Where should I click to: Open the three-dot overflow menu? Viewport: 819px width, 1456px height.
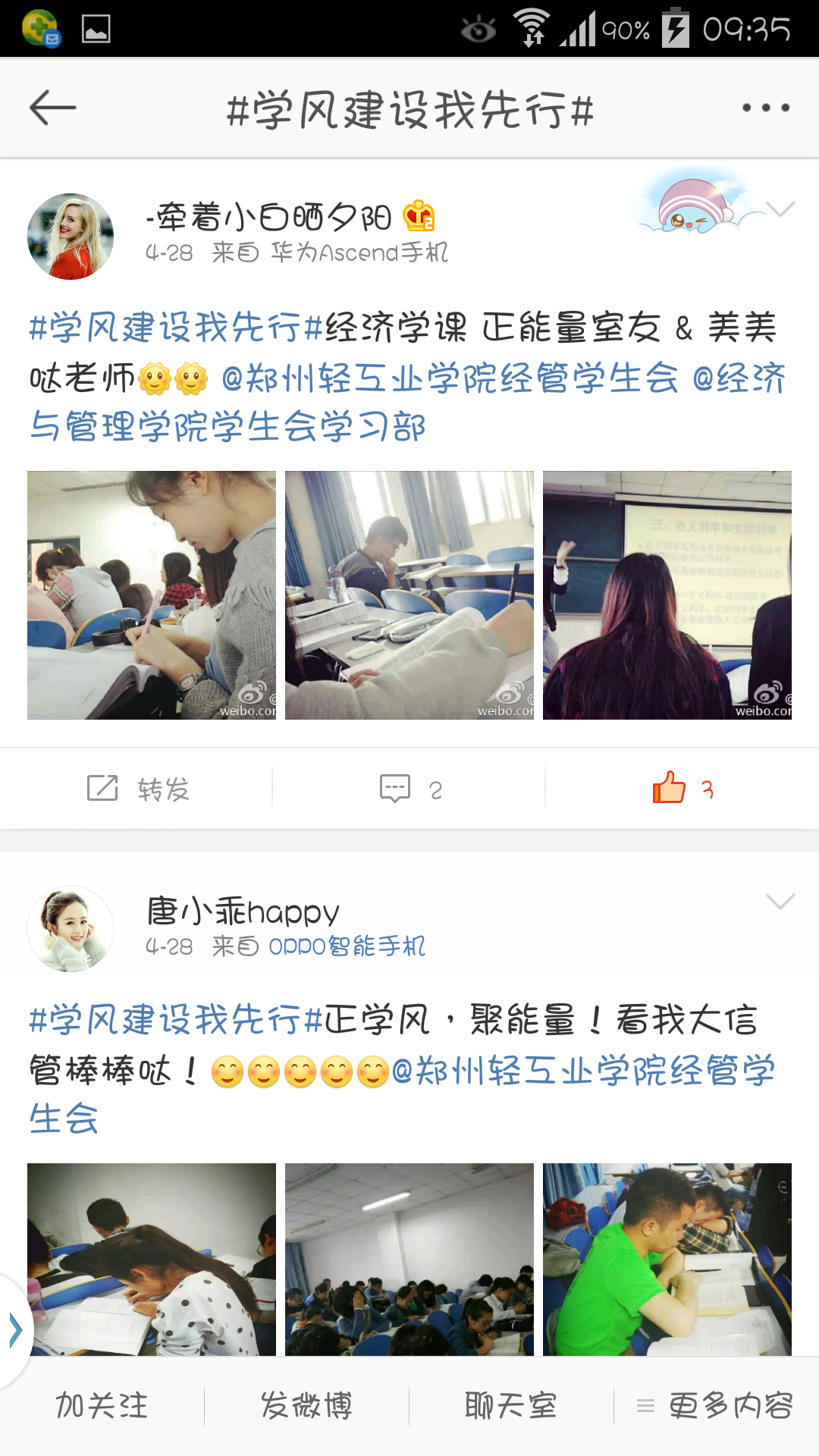765,108
